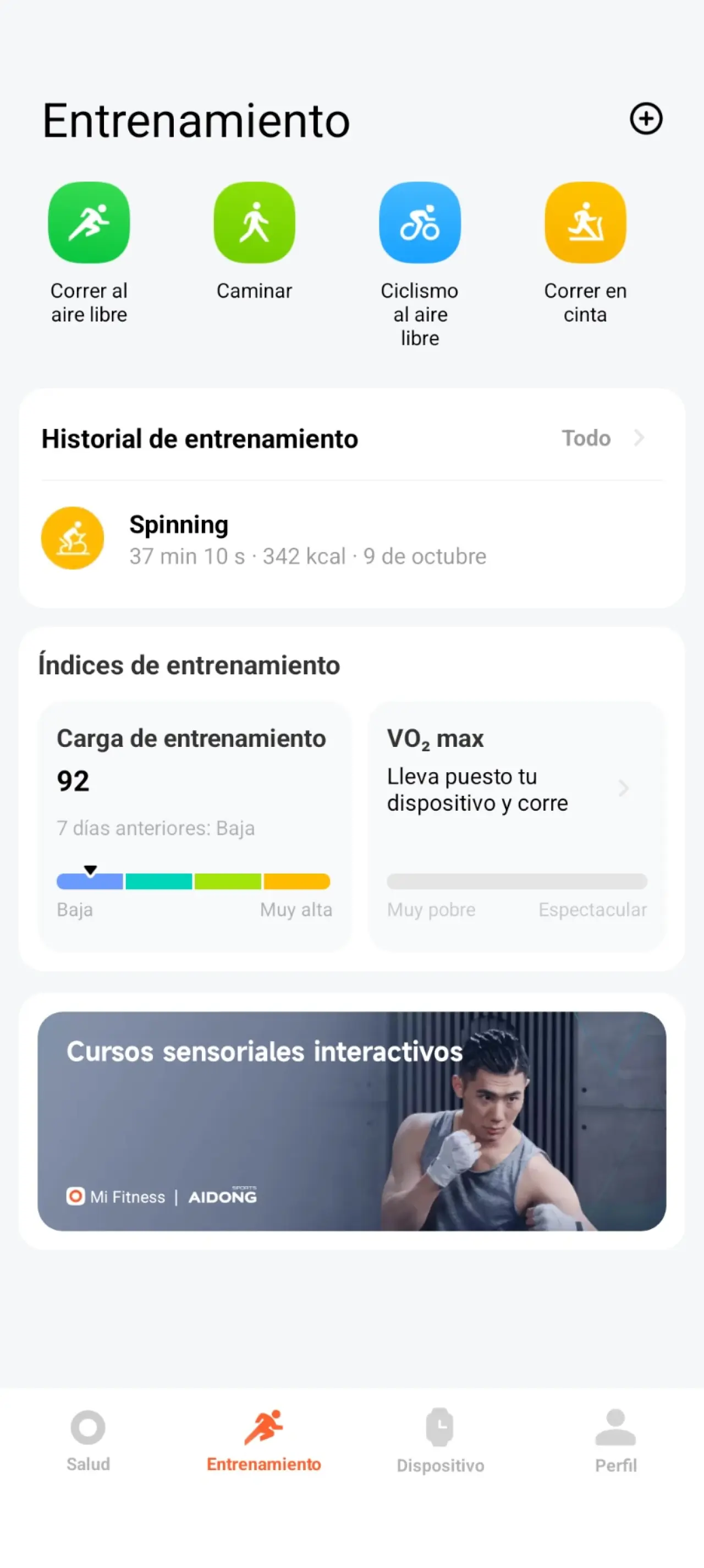This screenshot has height=1568, width=704.
Task: View Todo training history
Action: 601,438
